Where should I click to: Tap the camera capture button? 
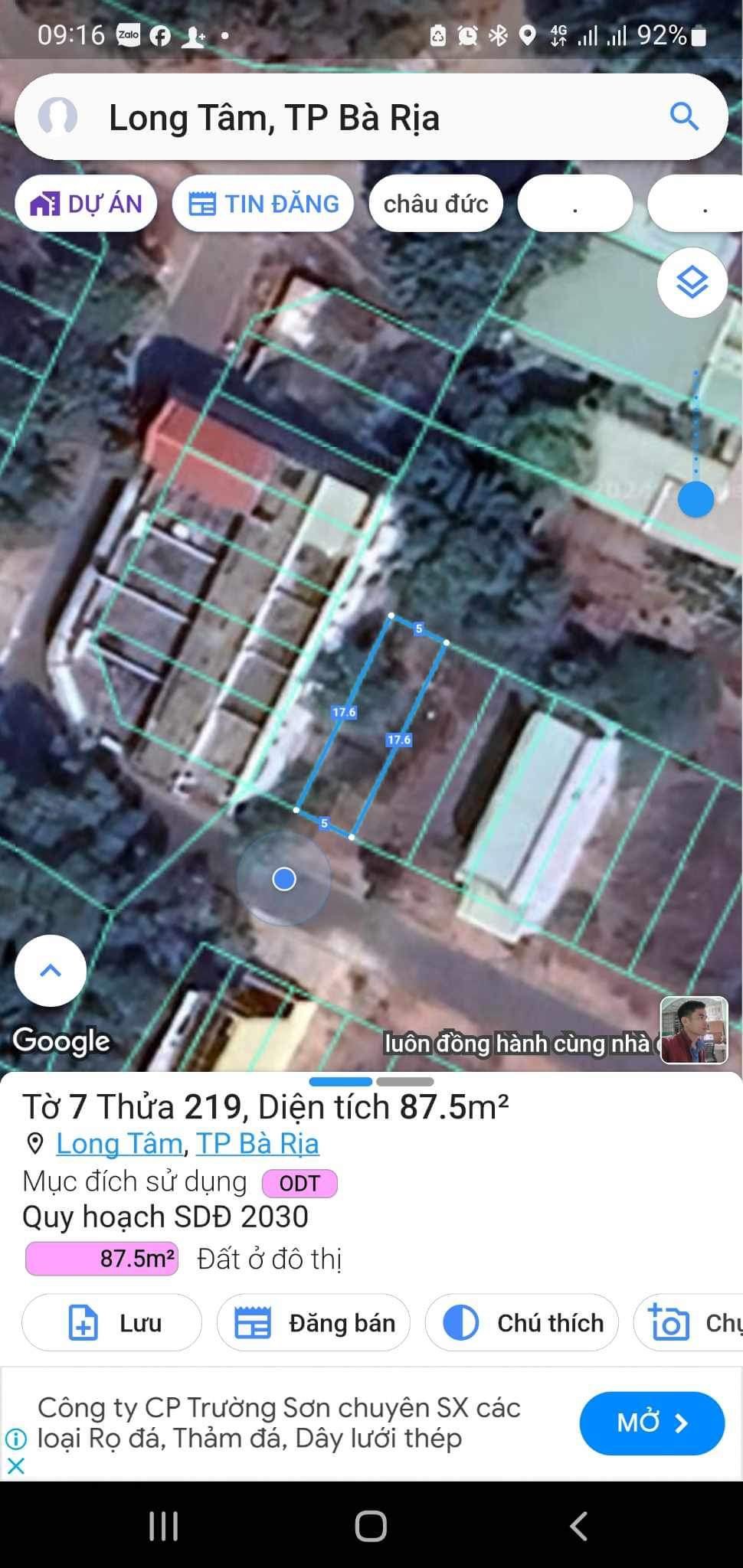point(689,1322)
